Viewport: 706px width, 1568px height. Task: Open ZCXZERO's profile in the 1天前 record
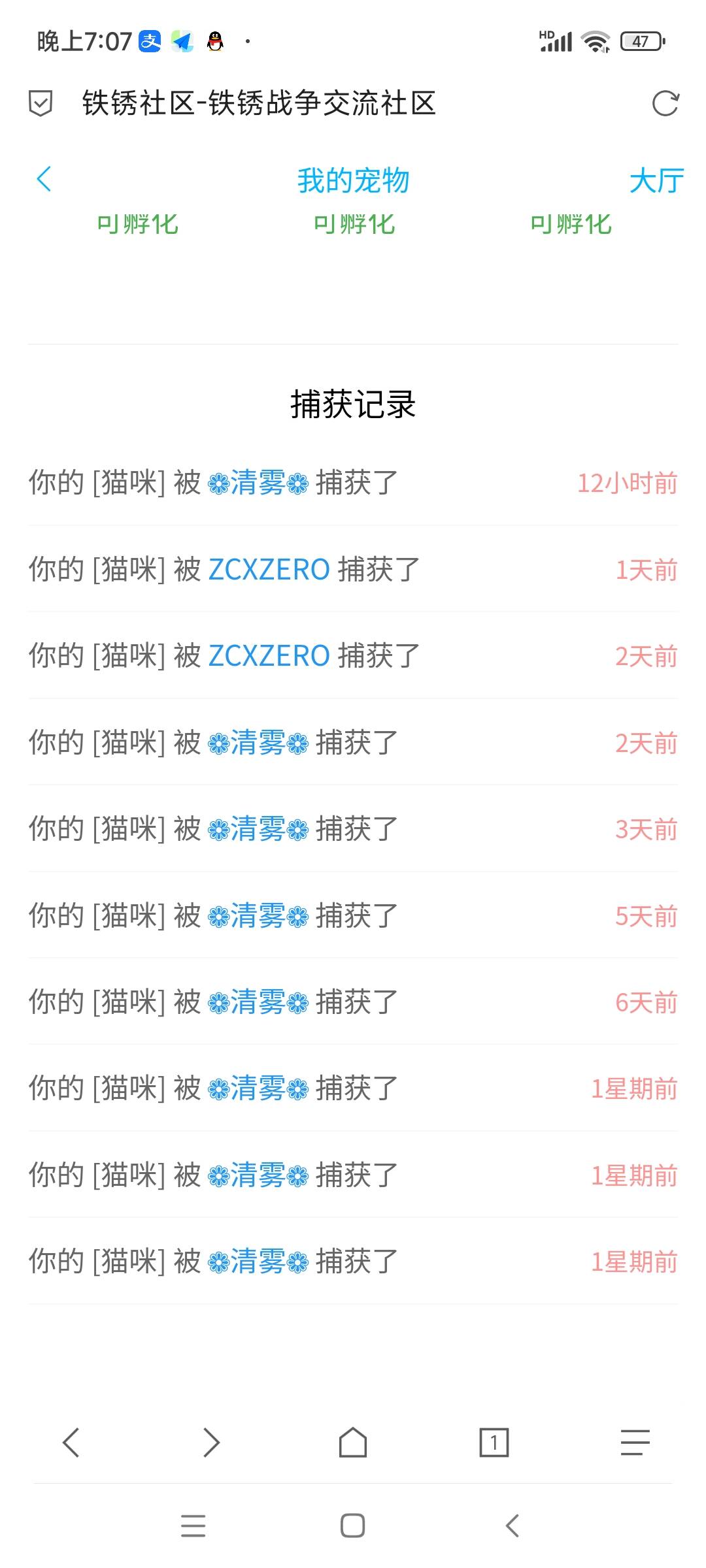pos(269,570)
